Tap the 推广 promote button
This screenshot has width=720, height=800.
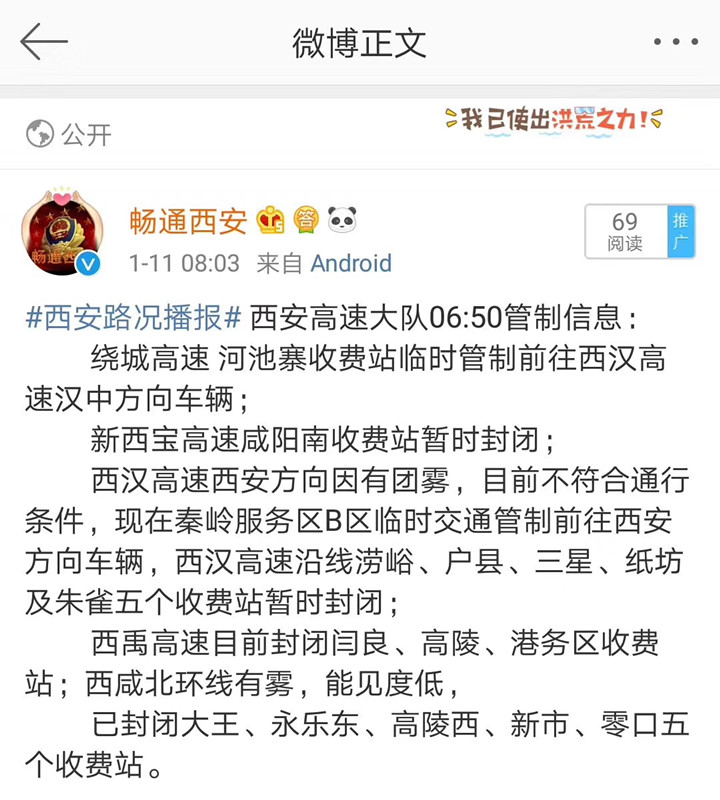click(681, 232)
